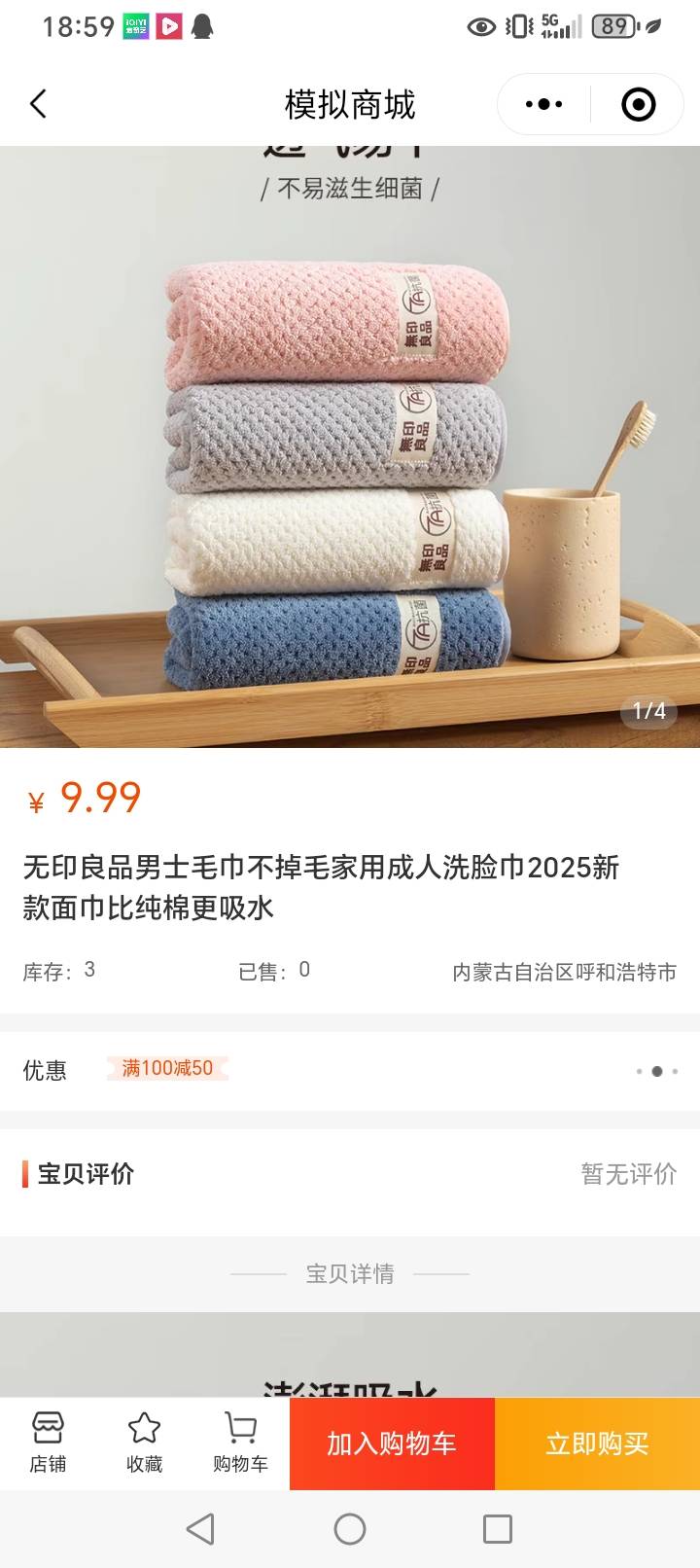Screen dimensions: 700x1568
Task: Tap 加入购物车 to add the item
Action: [392, 1443]
